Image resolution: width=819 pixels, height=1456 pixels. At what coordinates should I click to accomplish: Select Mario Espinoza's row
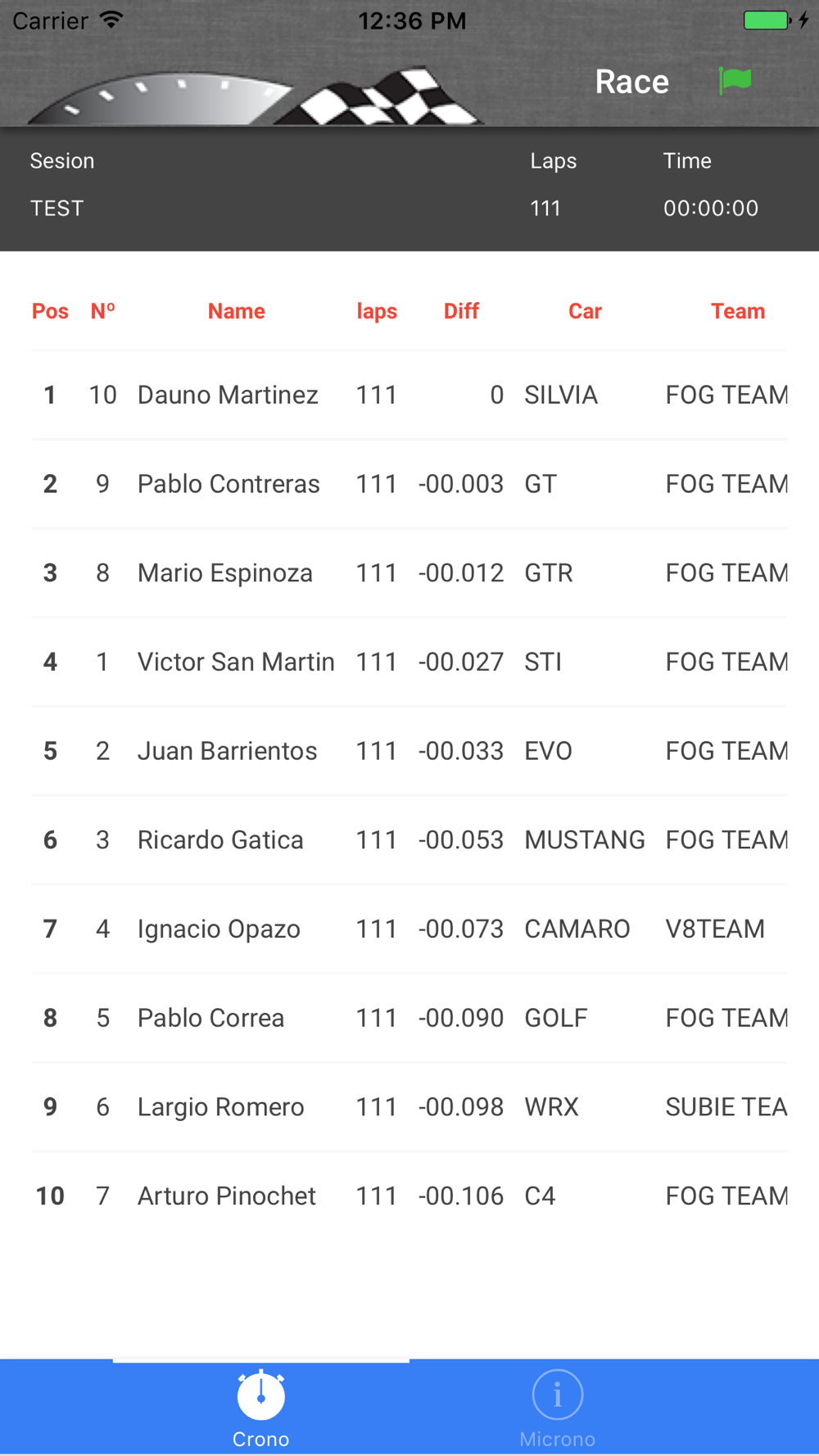tap(409, 573)
